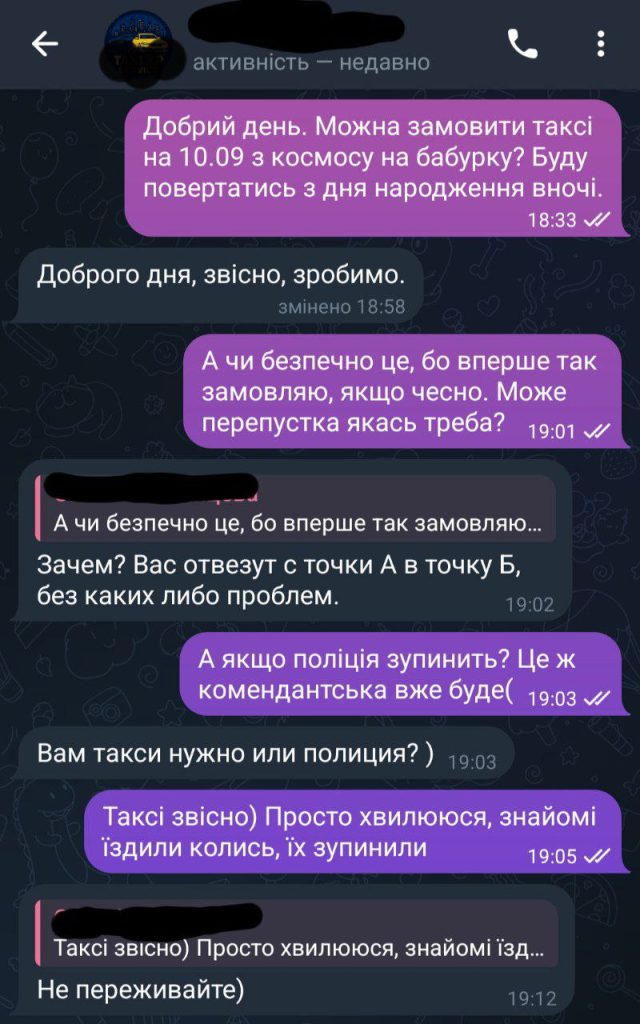Start a voice call with this contact
Image resolution: width=640 pixels, height=1024 pixels.
point(522,44)
